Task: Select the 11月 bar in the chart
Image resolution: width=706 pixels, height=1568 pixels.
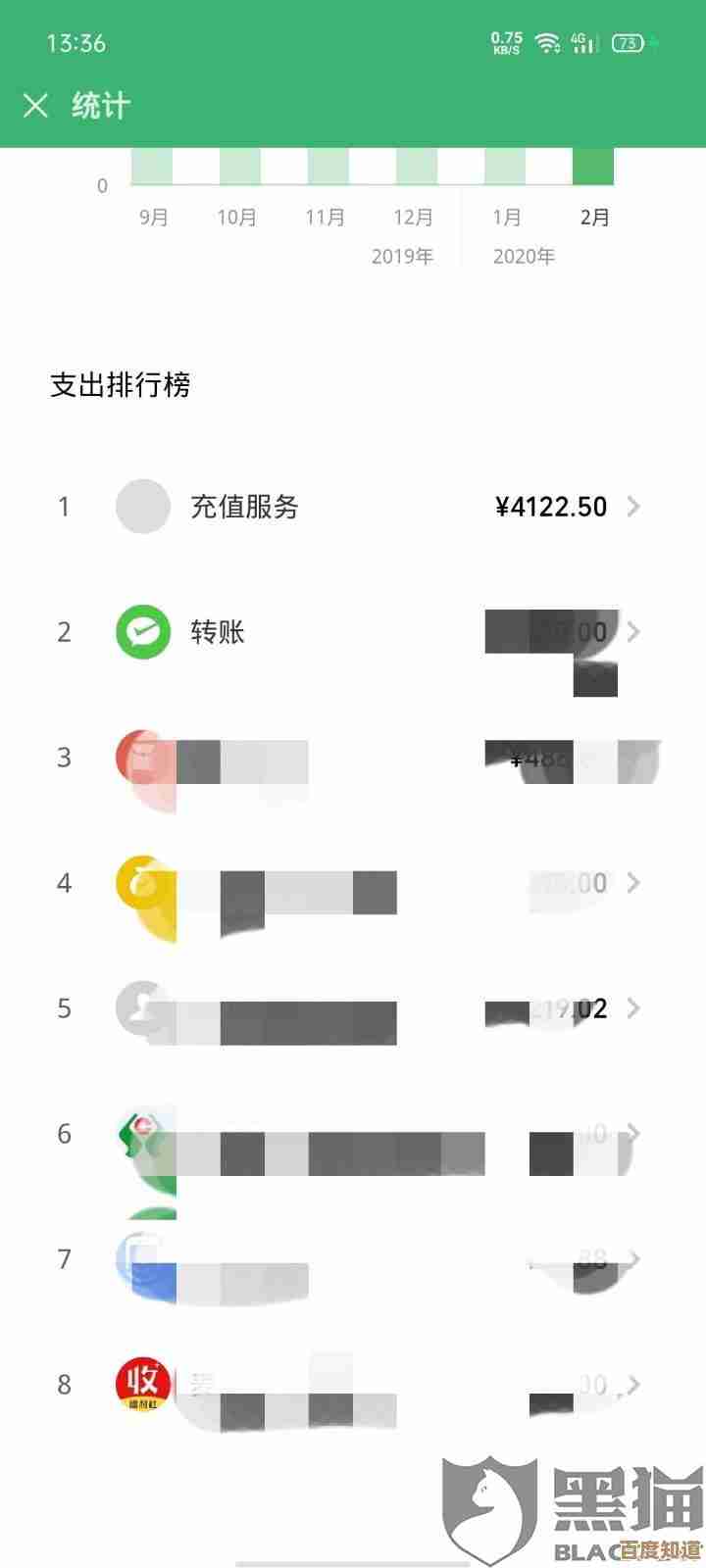Action: [x=328, y=167]
